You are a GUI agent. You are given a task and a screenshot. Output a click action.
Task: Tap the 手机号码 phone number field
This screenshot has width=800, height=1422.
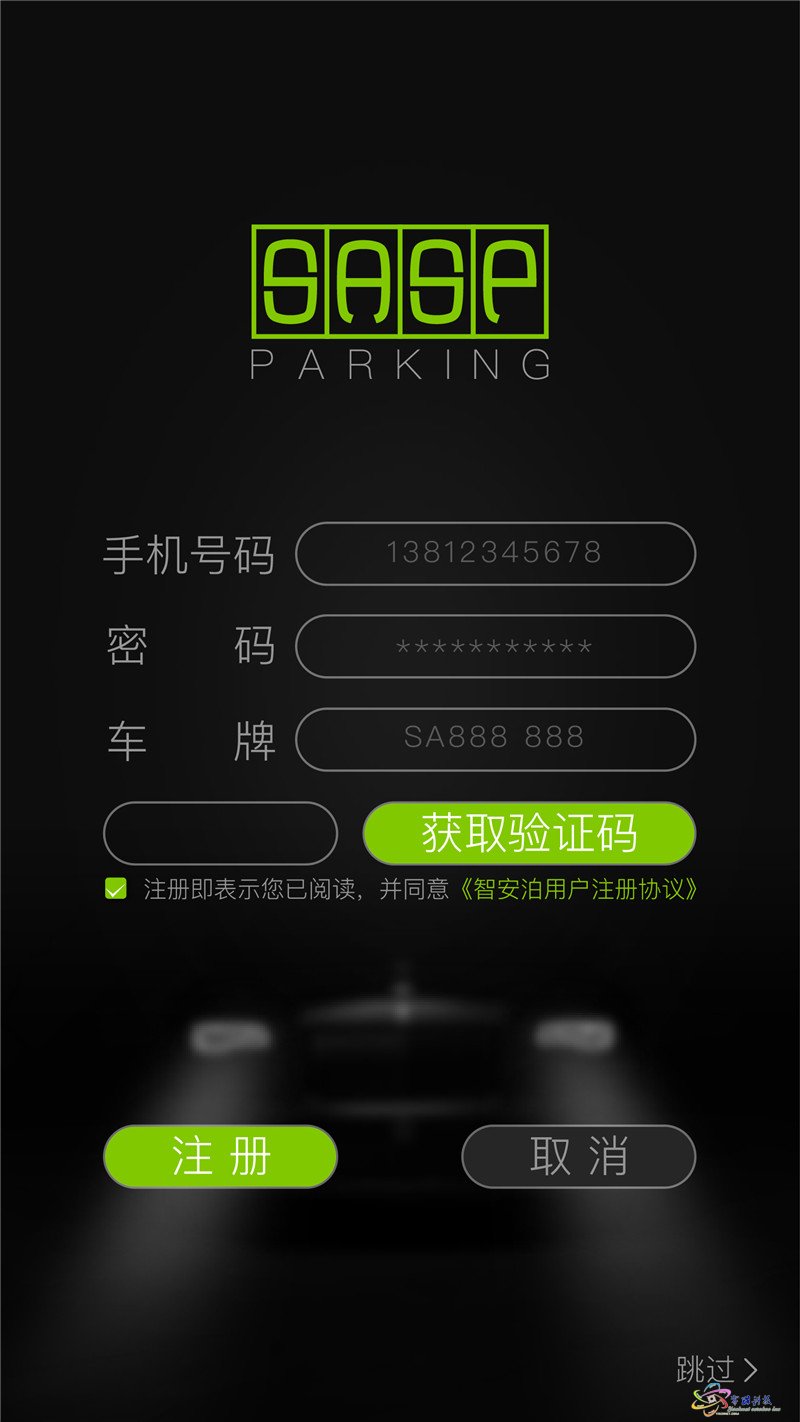click(495, 553)
